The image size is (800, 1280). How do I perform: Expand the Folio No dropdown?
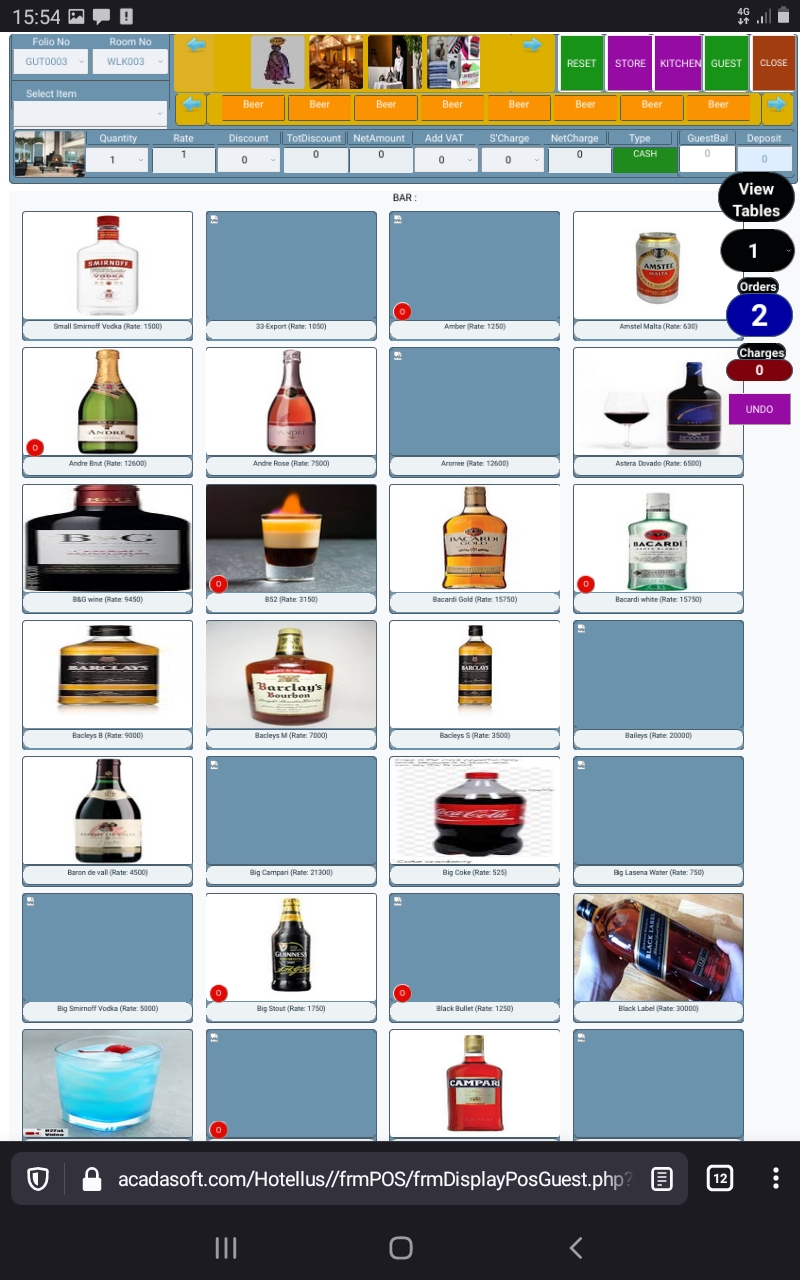click(x=51, y=62)
